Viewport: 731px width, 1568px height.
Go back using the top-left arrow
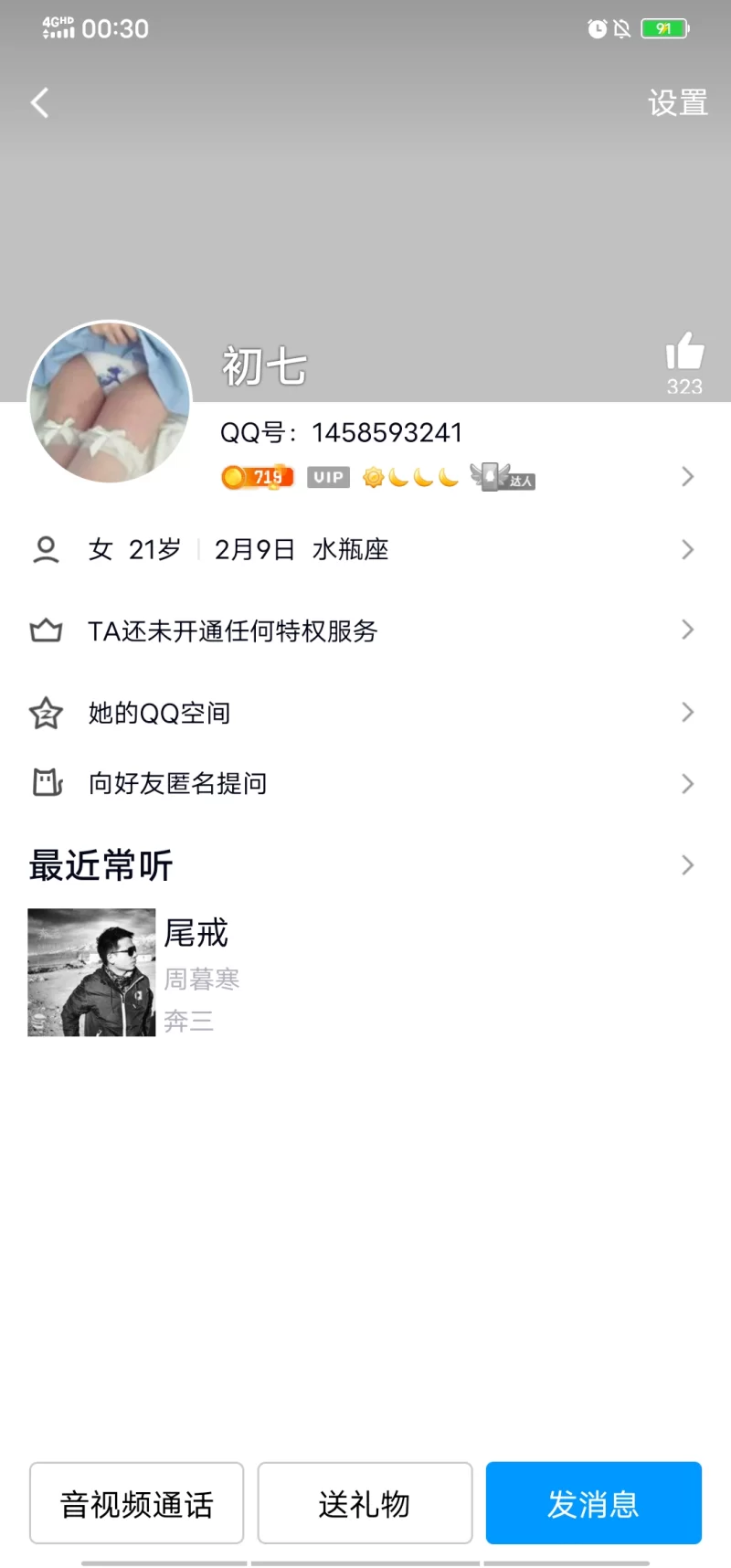(x=40, y=103)
